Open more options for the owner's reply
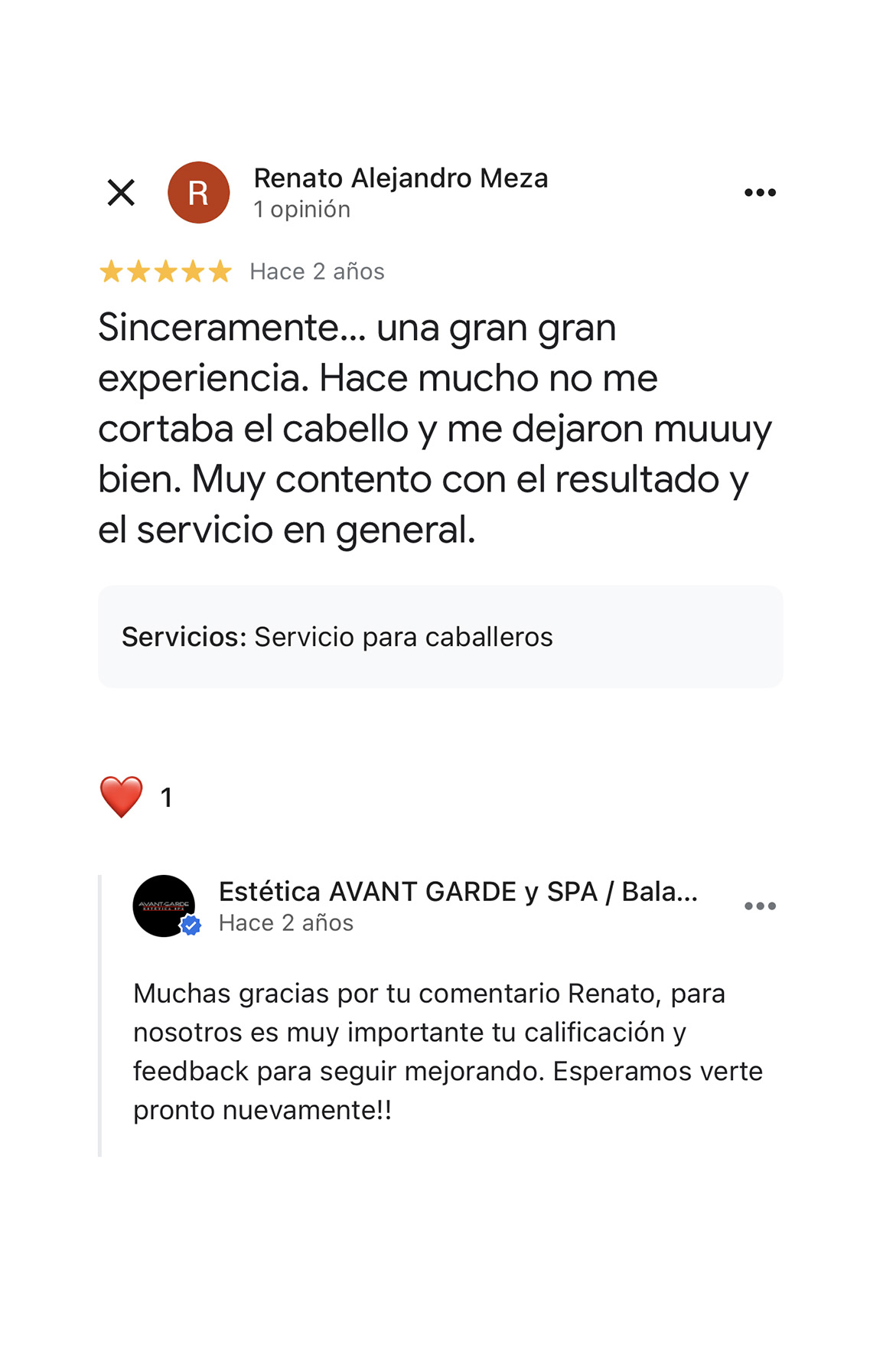Screen dimensions: 896x1371 [760, 906]
